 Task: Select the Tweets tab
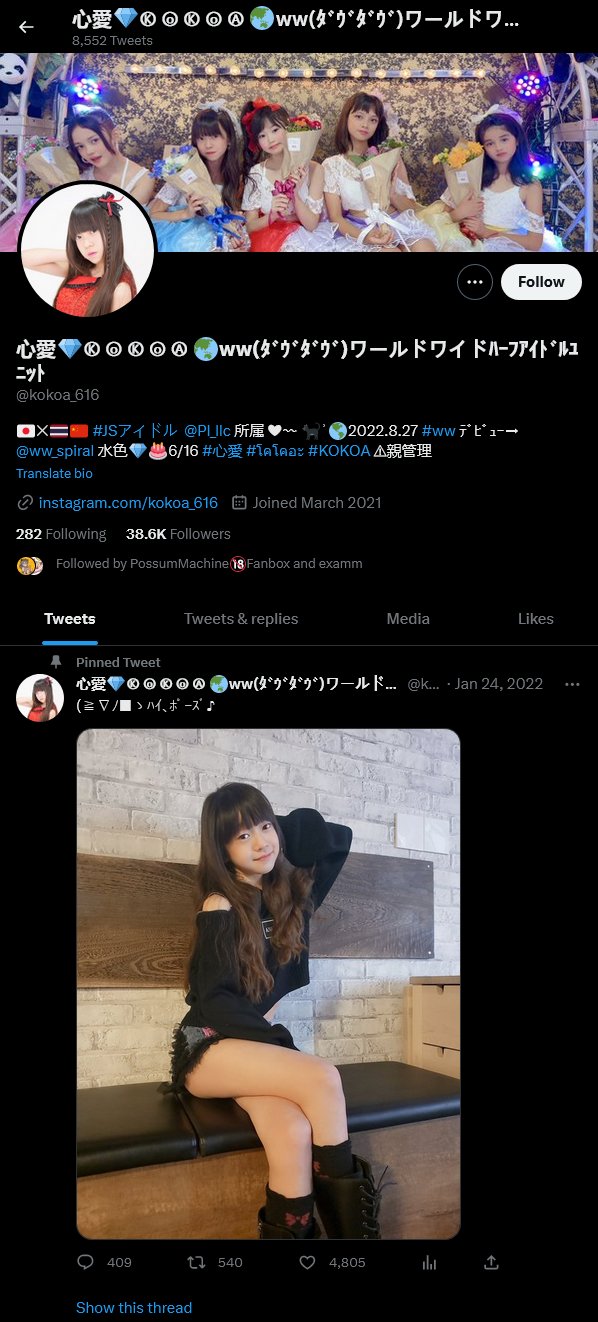click(x=70, y=619)
